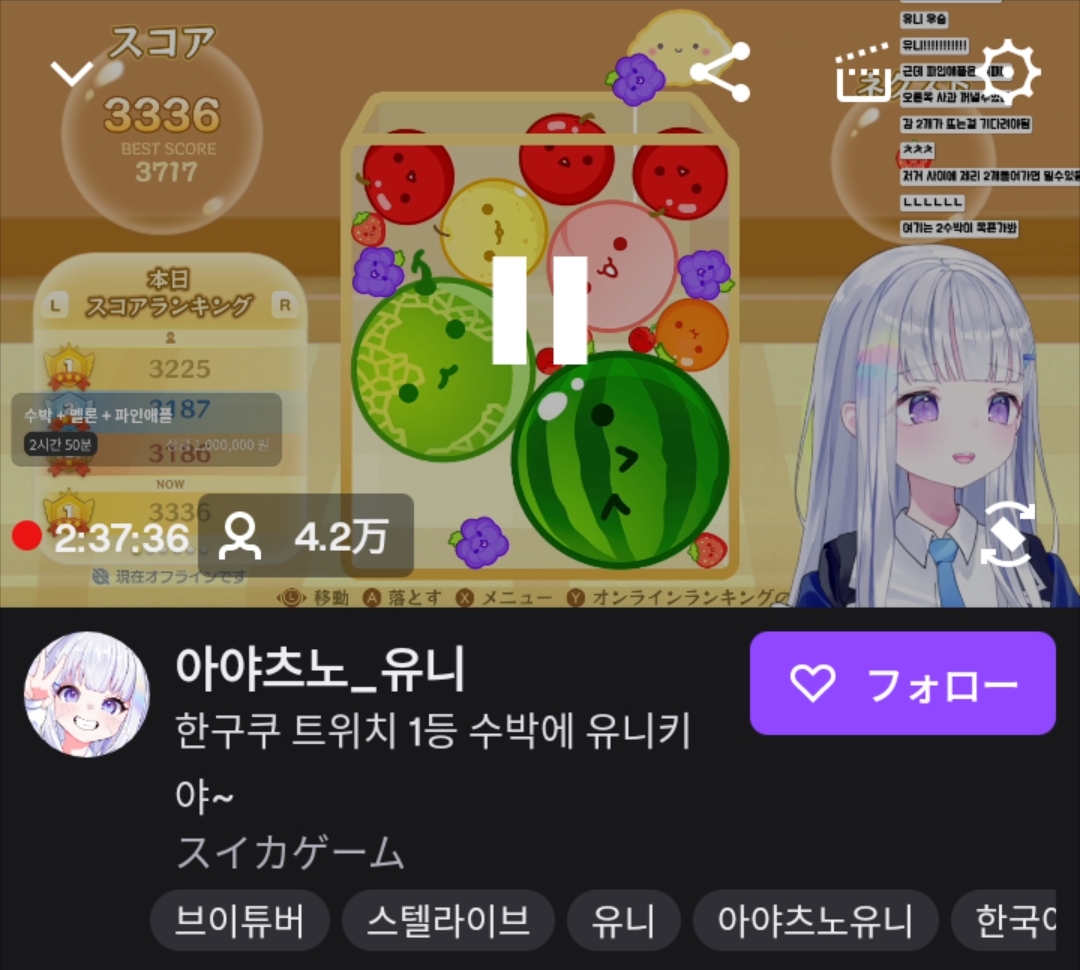Select the 스텔라이브 tag
Viewport: 1080px width, 970px height.
pos(448,920)
